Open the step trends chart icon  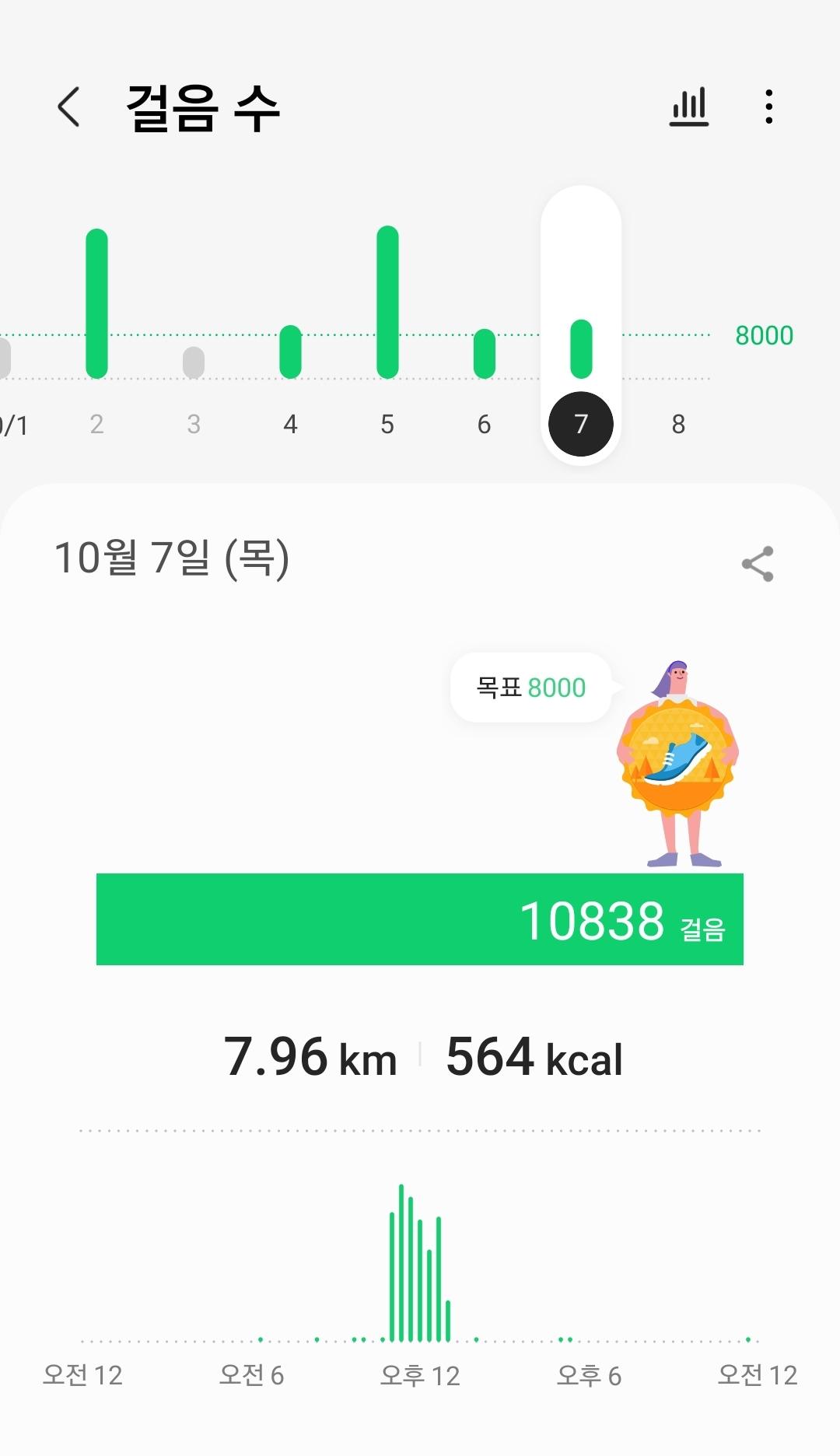[x=689, y=107]
